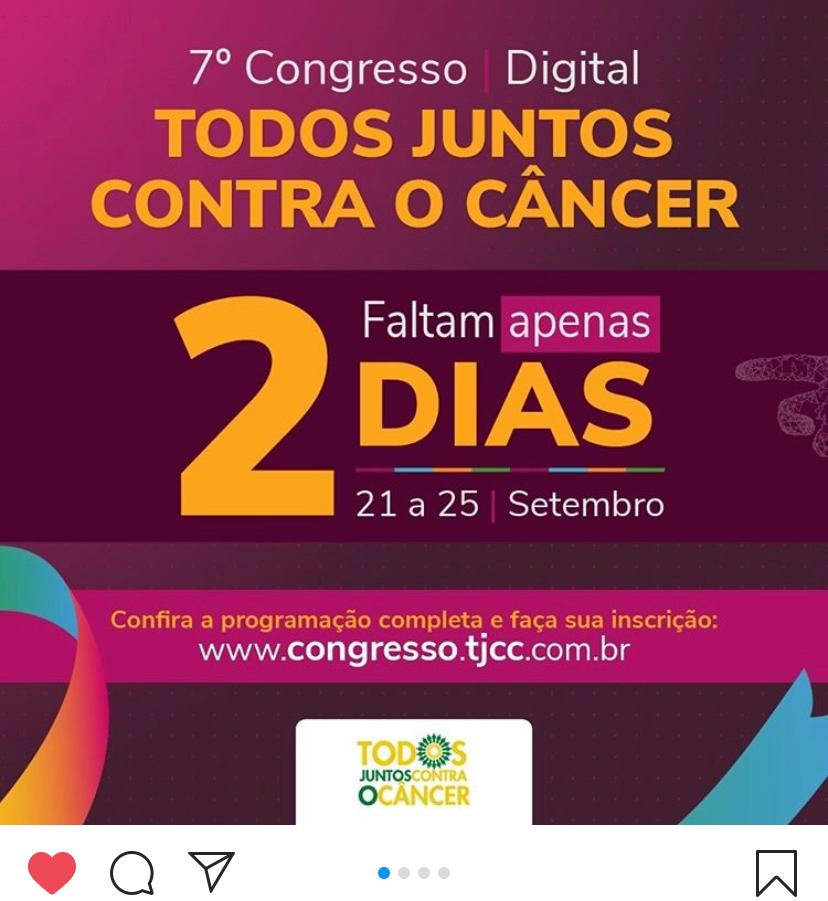Open comments with the speech bubble icon
This screenshot has width=828, height=901.
click(131, 872)
